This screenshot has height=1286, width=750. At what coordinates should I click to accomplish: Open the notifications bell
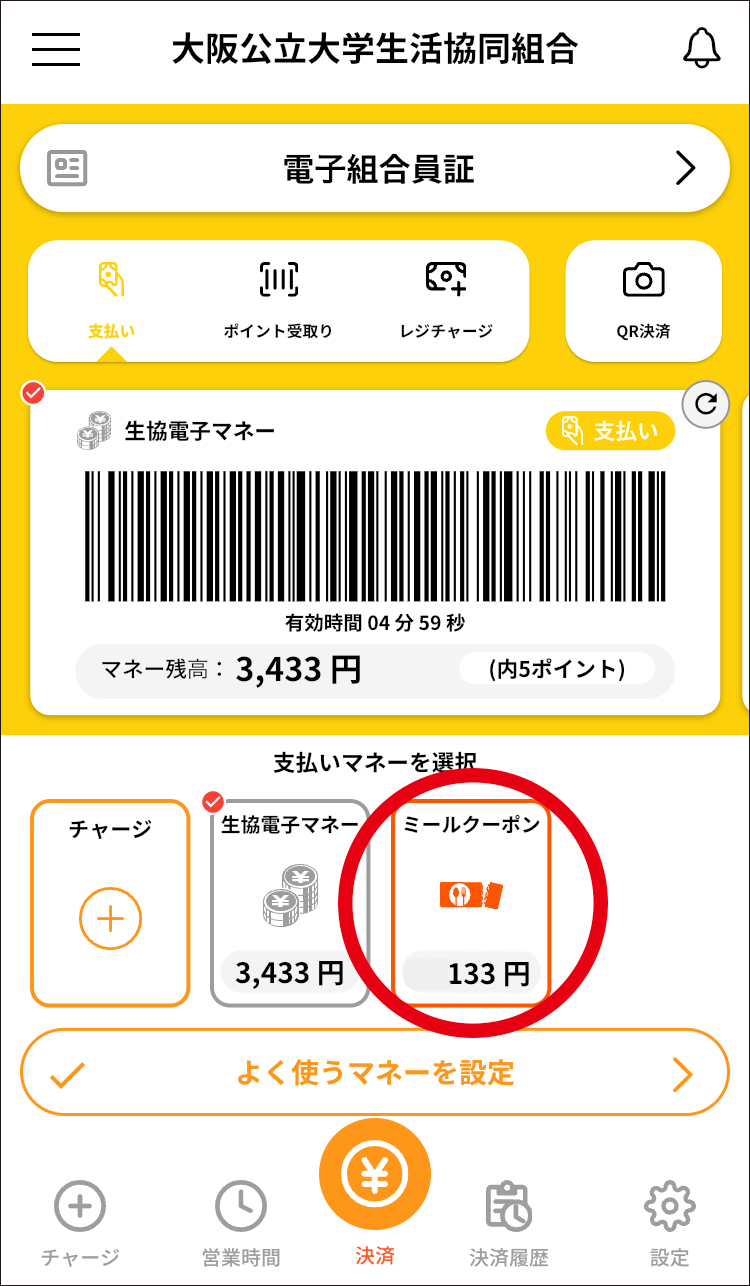[701, 48]
